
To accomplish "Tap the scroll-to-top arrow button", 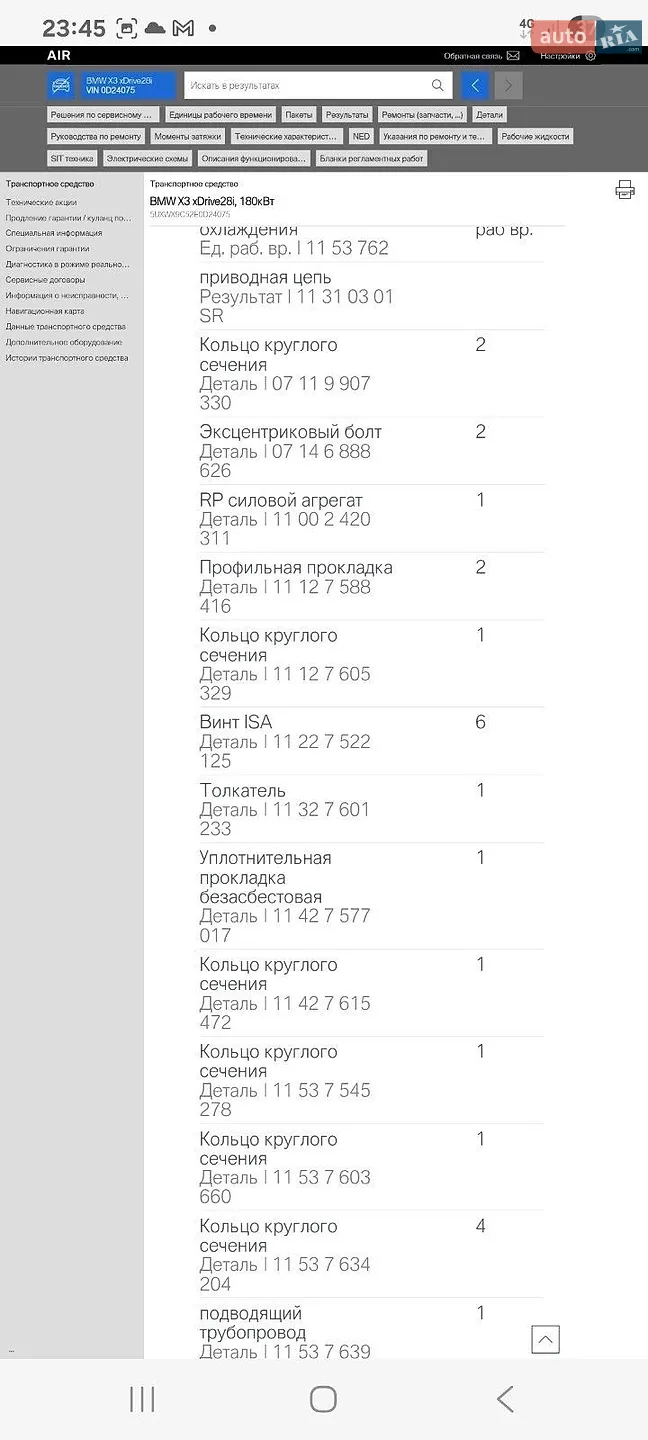I will coord(545,1339).
